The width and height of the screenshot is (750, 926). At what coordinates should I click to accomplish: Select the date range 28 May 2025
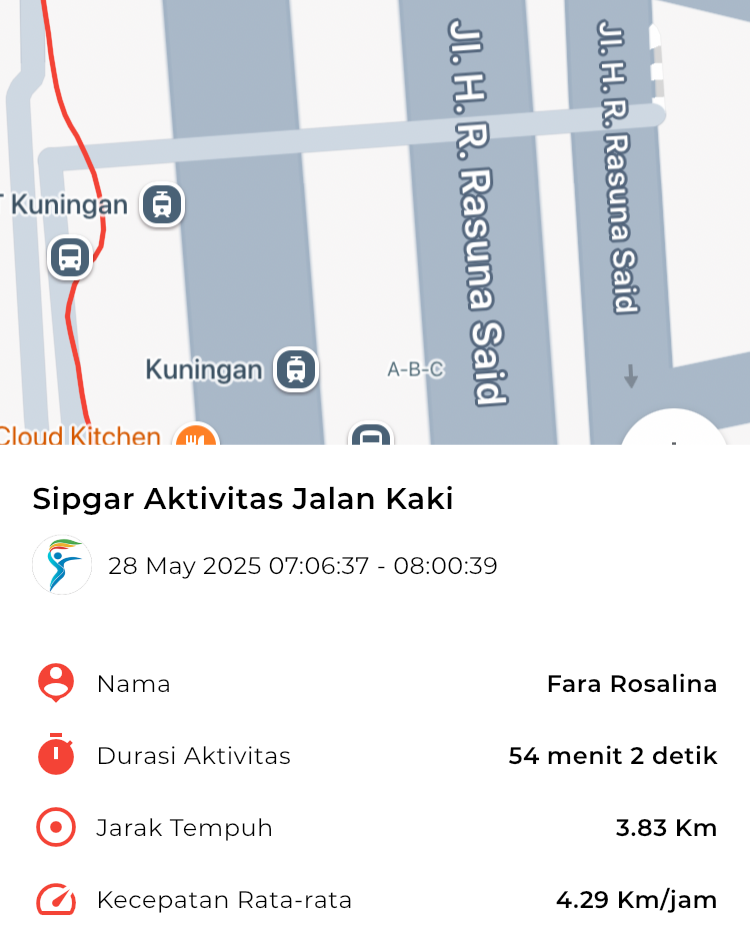300,565
